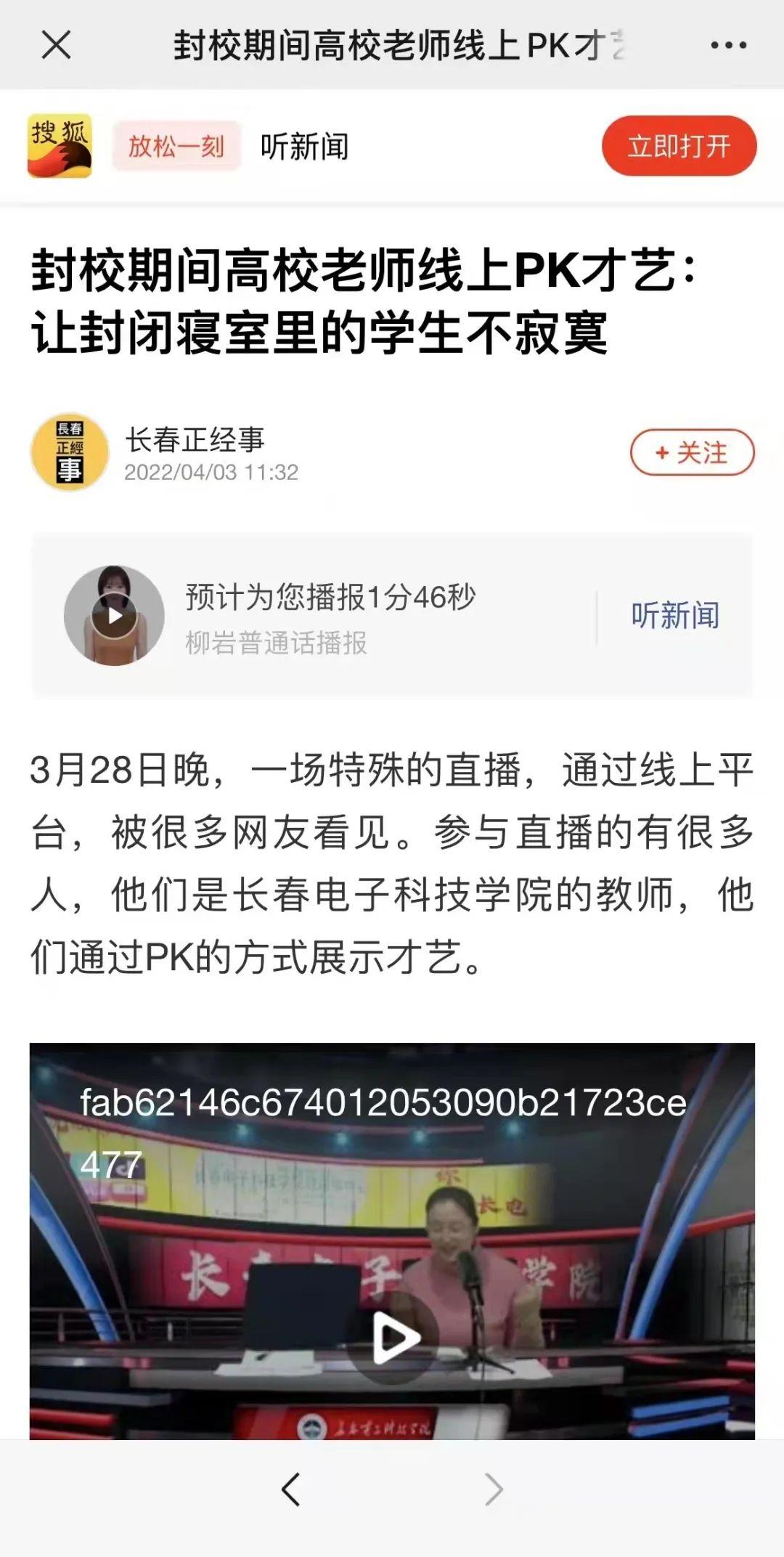The height and width of the screenshot is (1557, 784).
Task: Select the 放松一刻 chip
Action: tap(176, 146)
